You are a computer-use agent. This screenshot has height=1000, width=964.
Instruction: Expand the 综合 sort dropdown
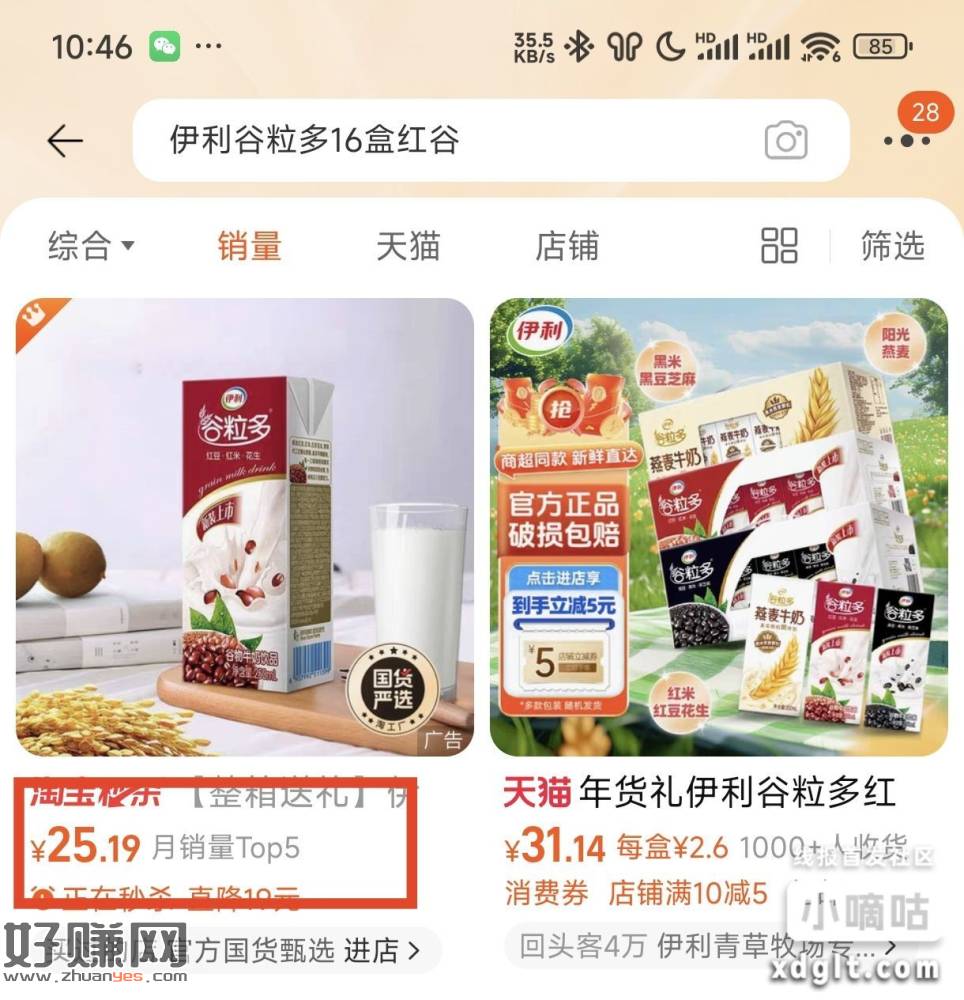[91, 246]
